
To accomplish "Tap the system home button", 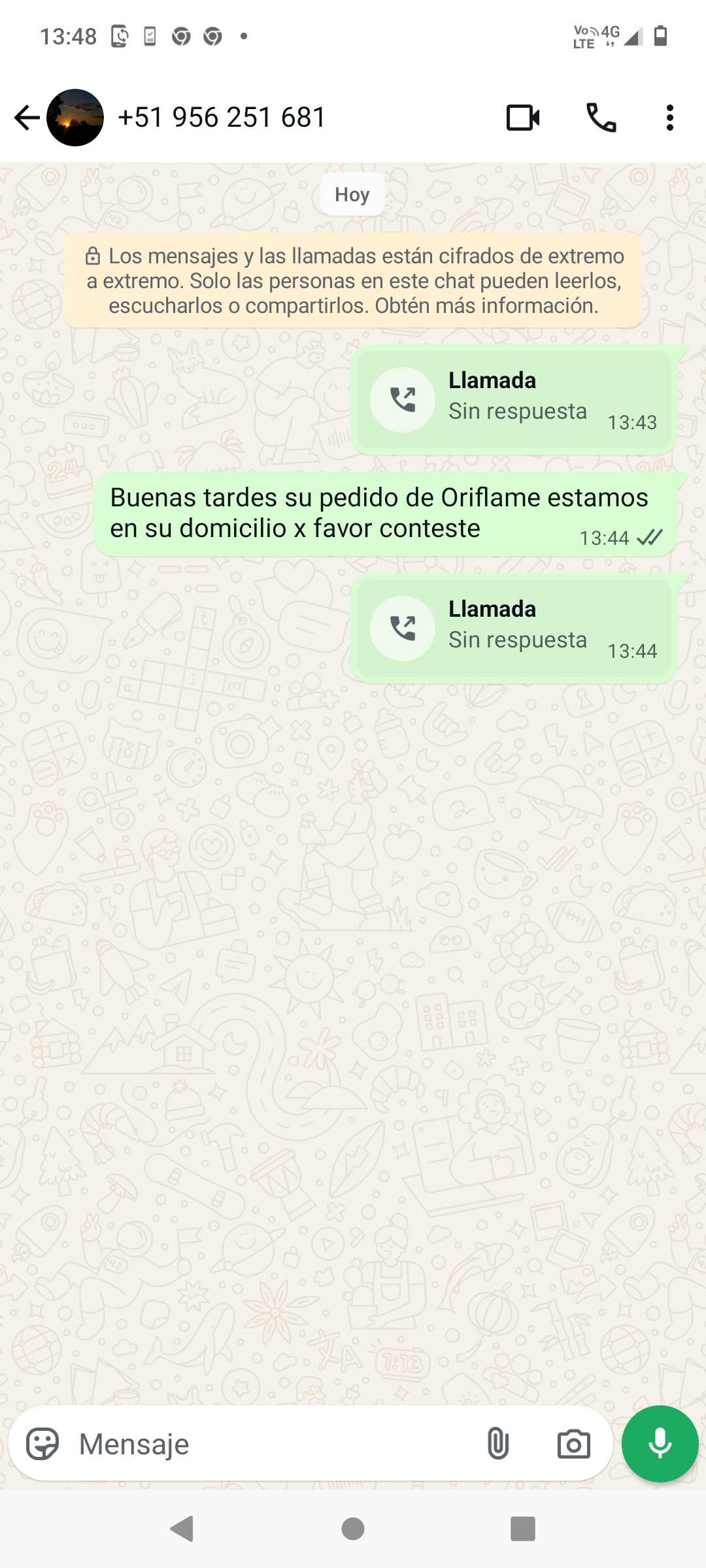I will tap(353, 1529).
